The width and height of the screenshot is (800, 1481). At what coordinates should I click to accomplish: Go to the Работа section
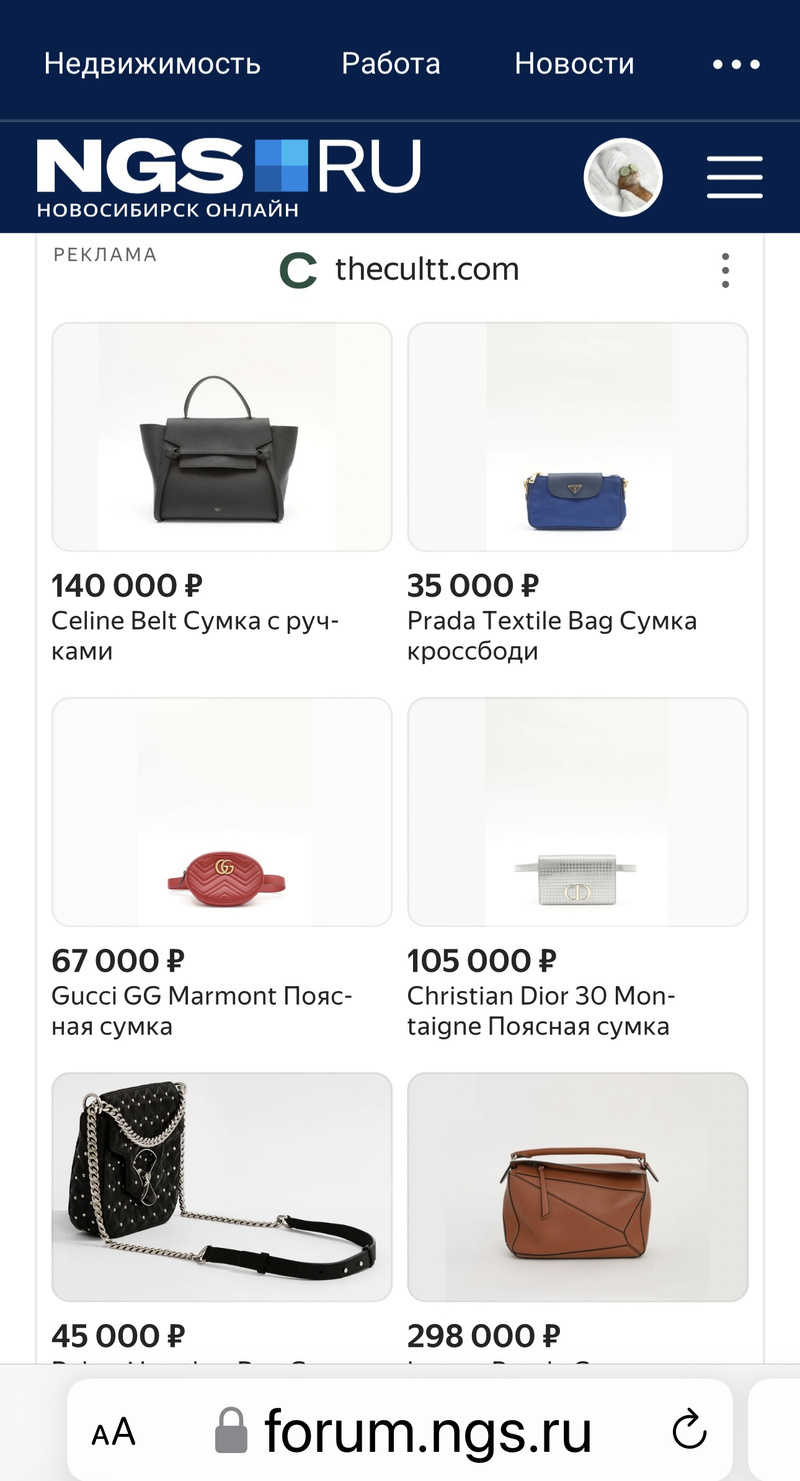[390, 64]
